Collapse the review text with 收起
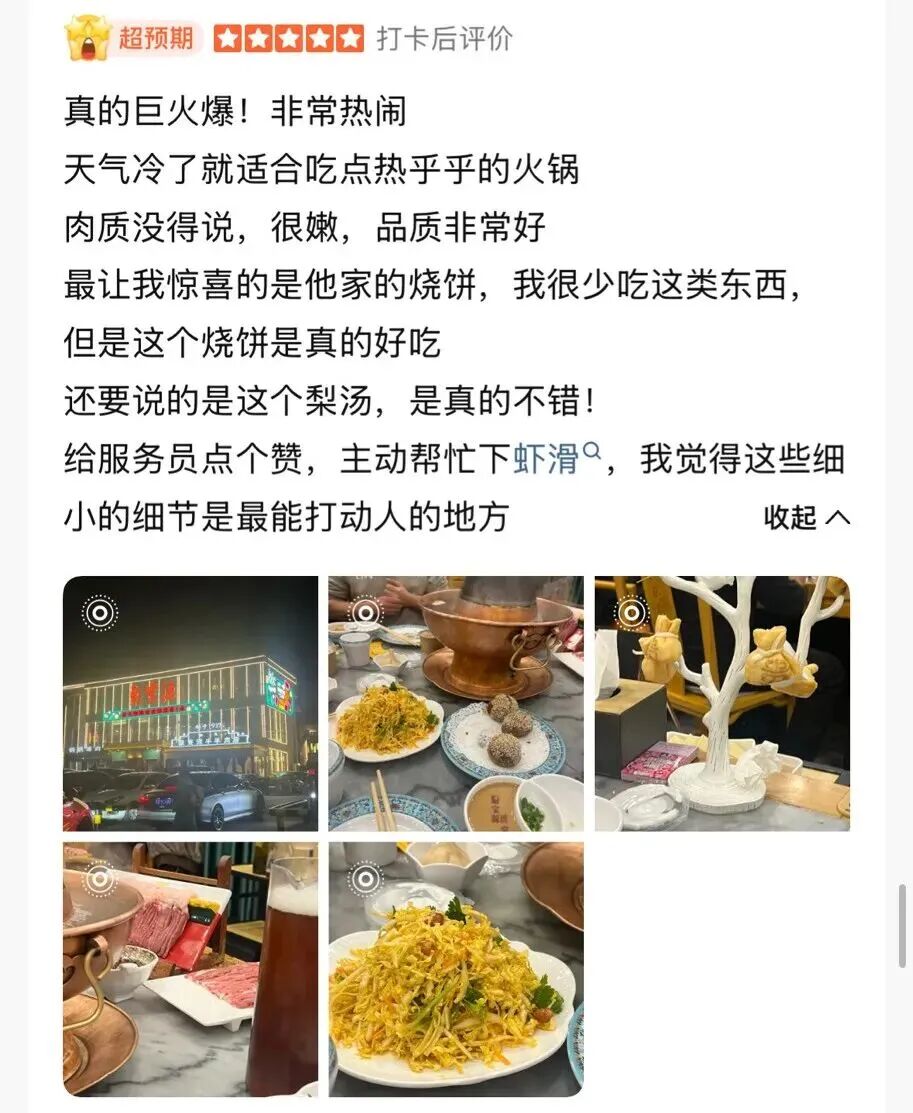Screen dimensions: 913x1113 pos(806,517)
